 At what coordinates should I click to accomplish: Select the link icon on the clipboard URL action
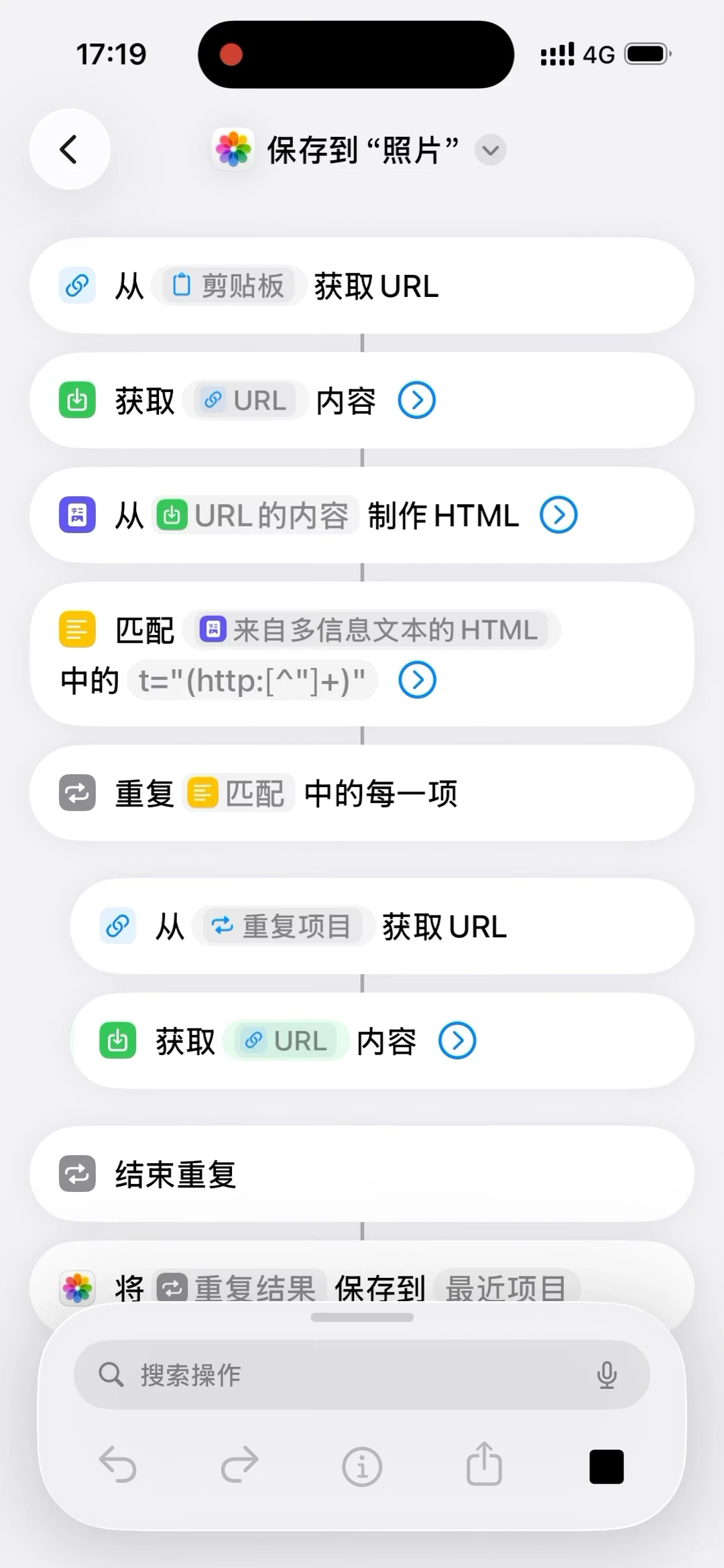(77, 285)
